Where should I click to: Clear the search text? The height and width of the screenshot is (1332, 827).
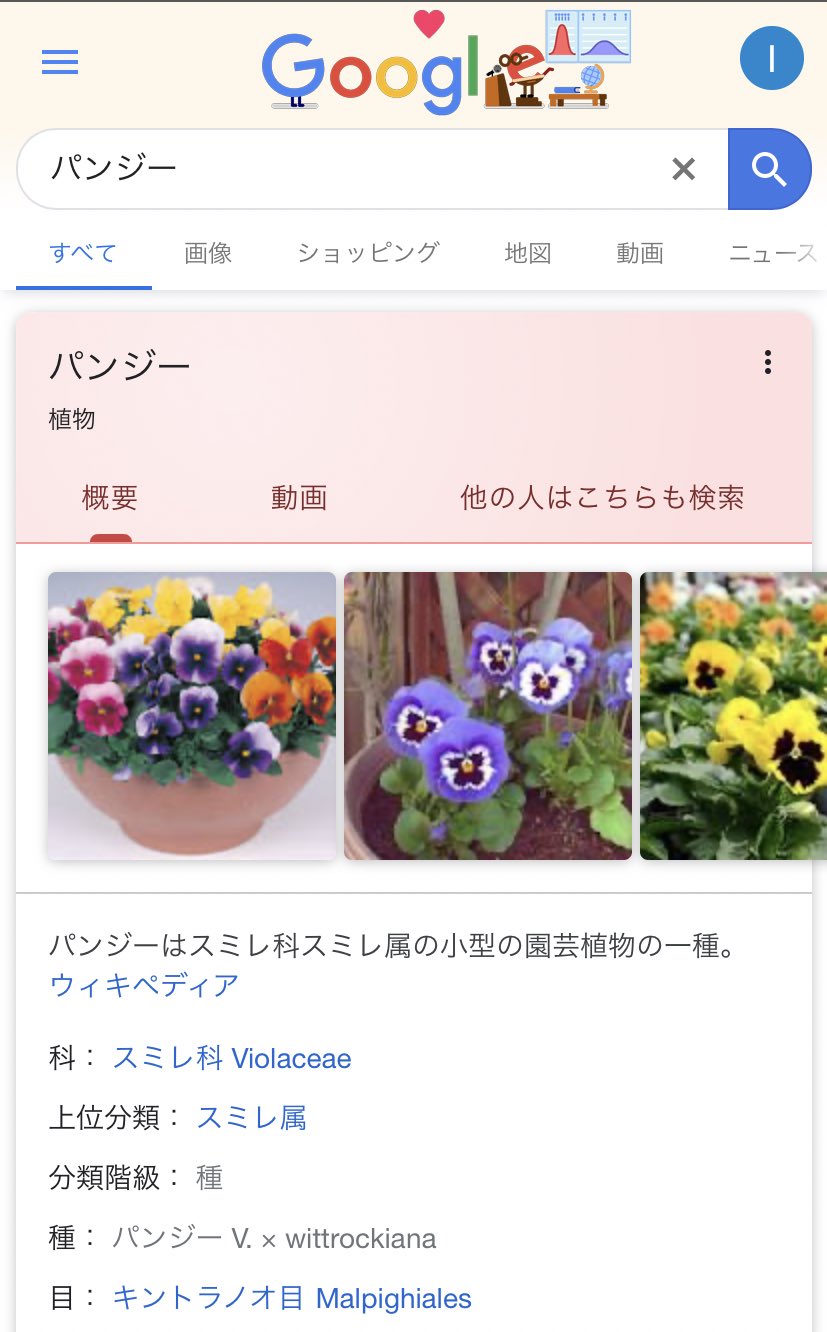pos(683,169)
